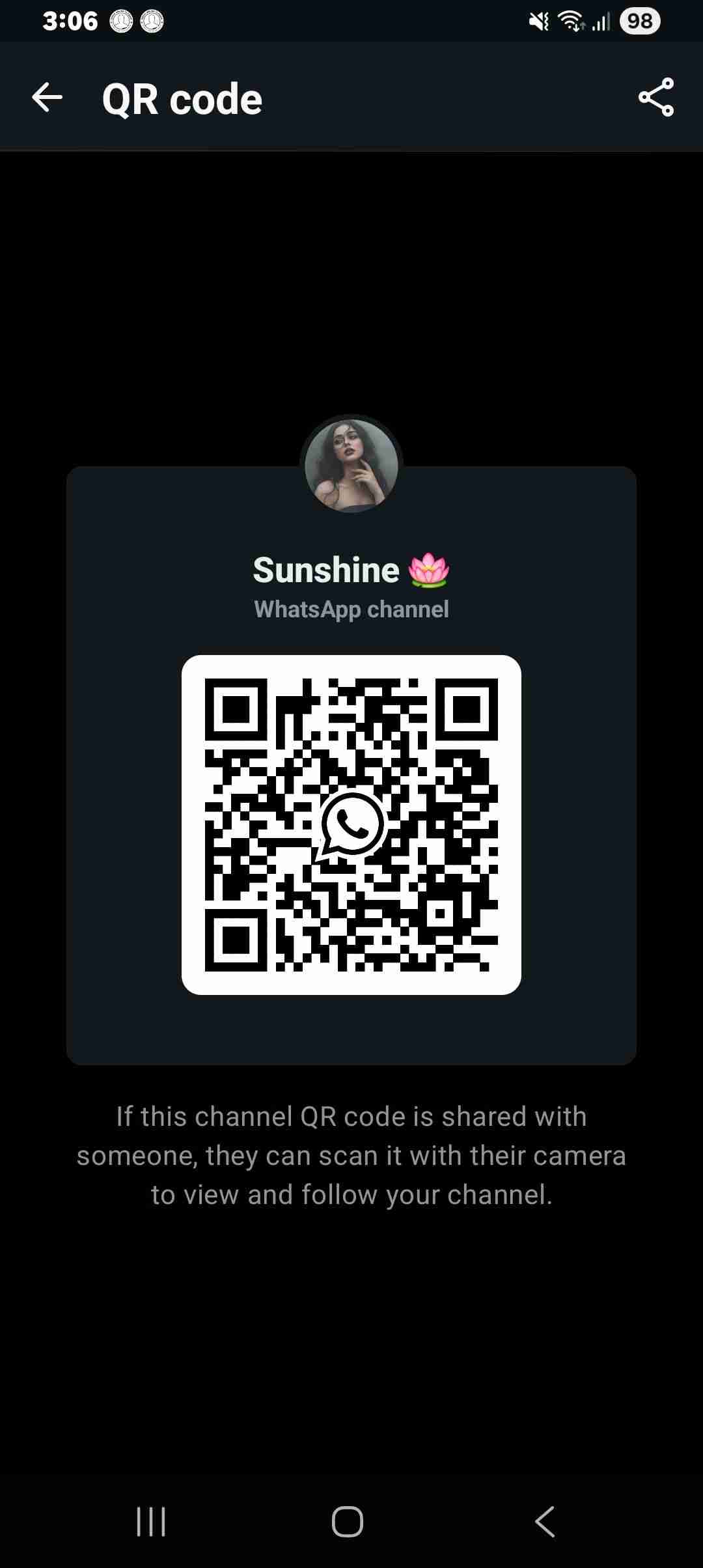Screen dimensions: 703x1568
Task: Open the recent apps view
Action: [151, 1522]
